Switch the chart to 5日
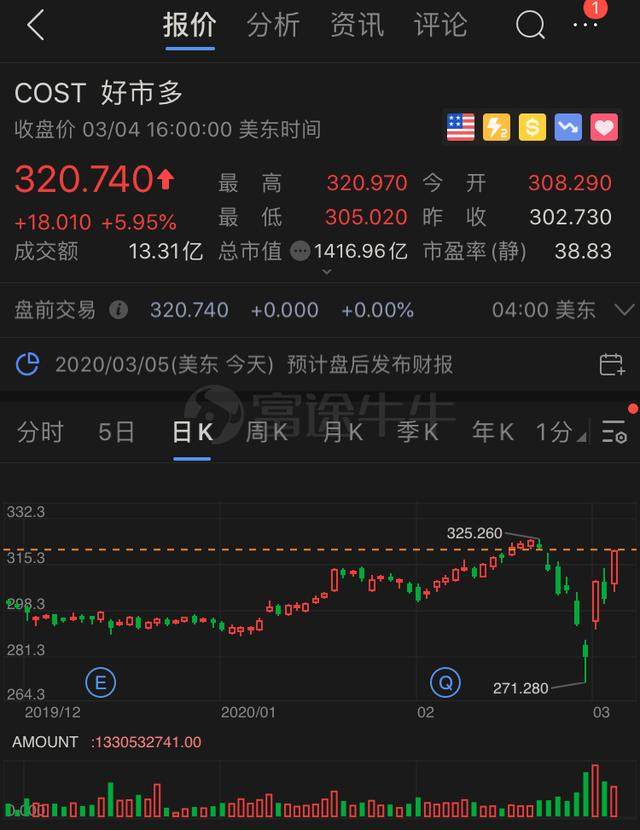 [x=116, y=432]
